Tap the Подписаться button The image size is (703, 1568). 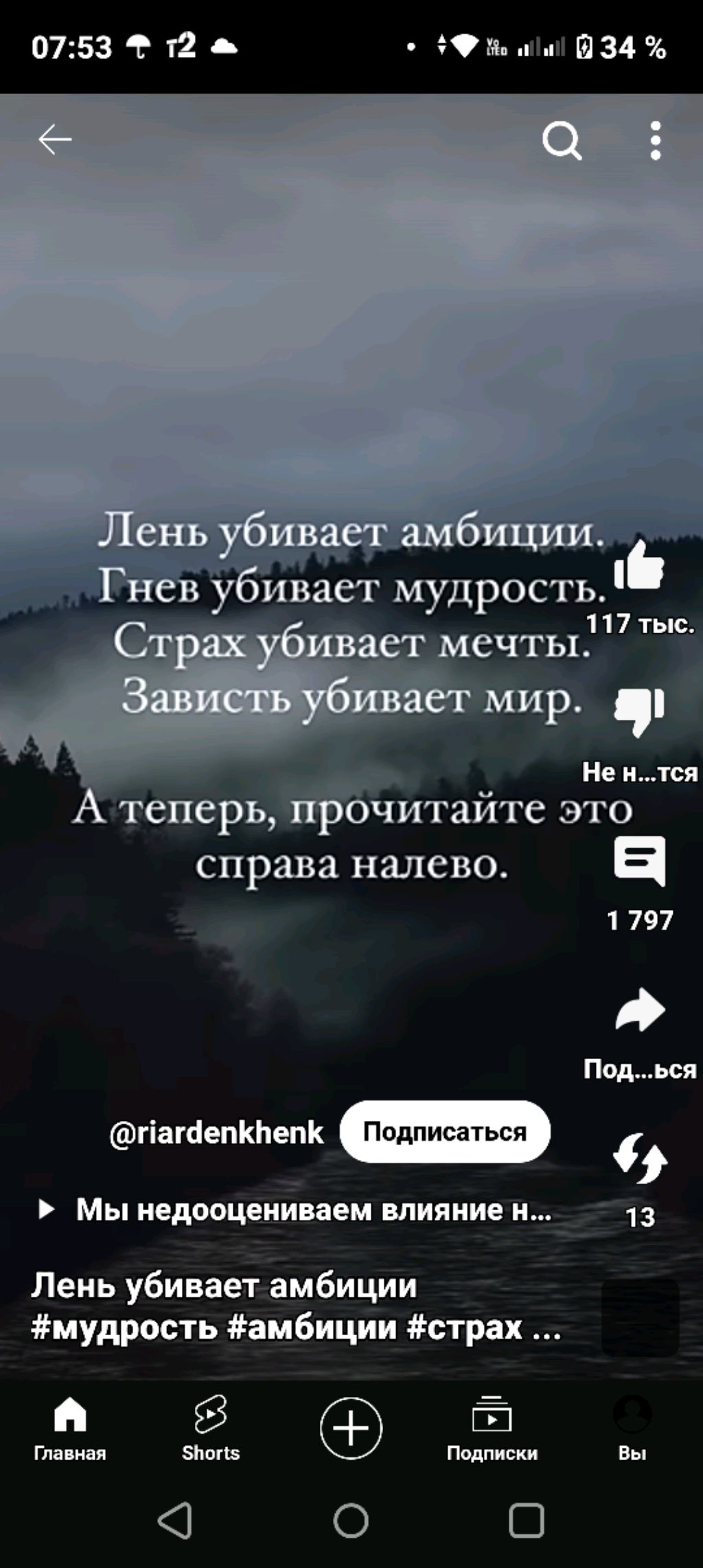445,1131
